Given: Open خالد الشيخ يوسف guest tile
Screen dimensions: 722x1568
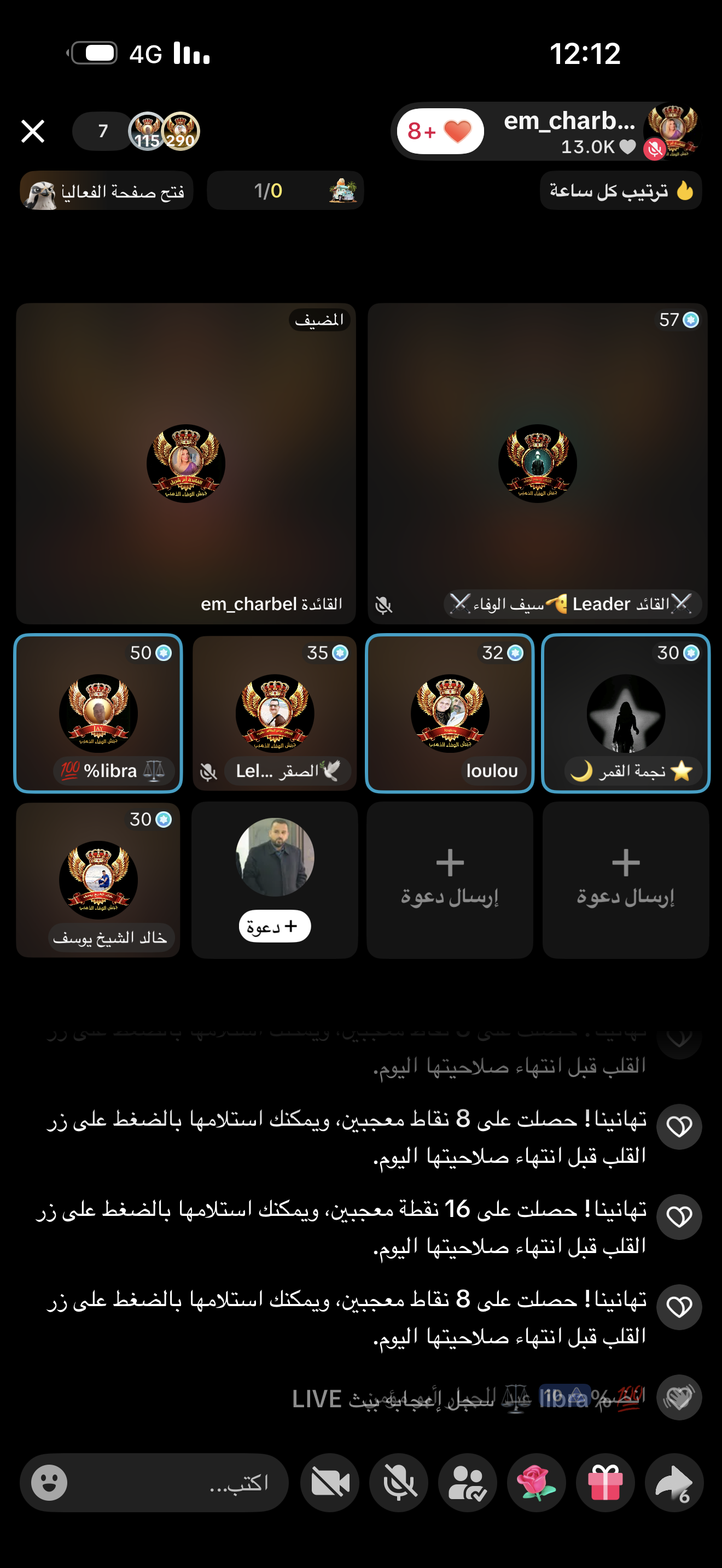Looking at the screenshot, I should [x=98, y=880].
